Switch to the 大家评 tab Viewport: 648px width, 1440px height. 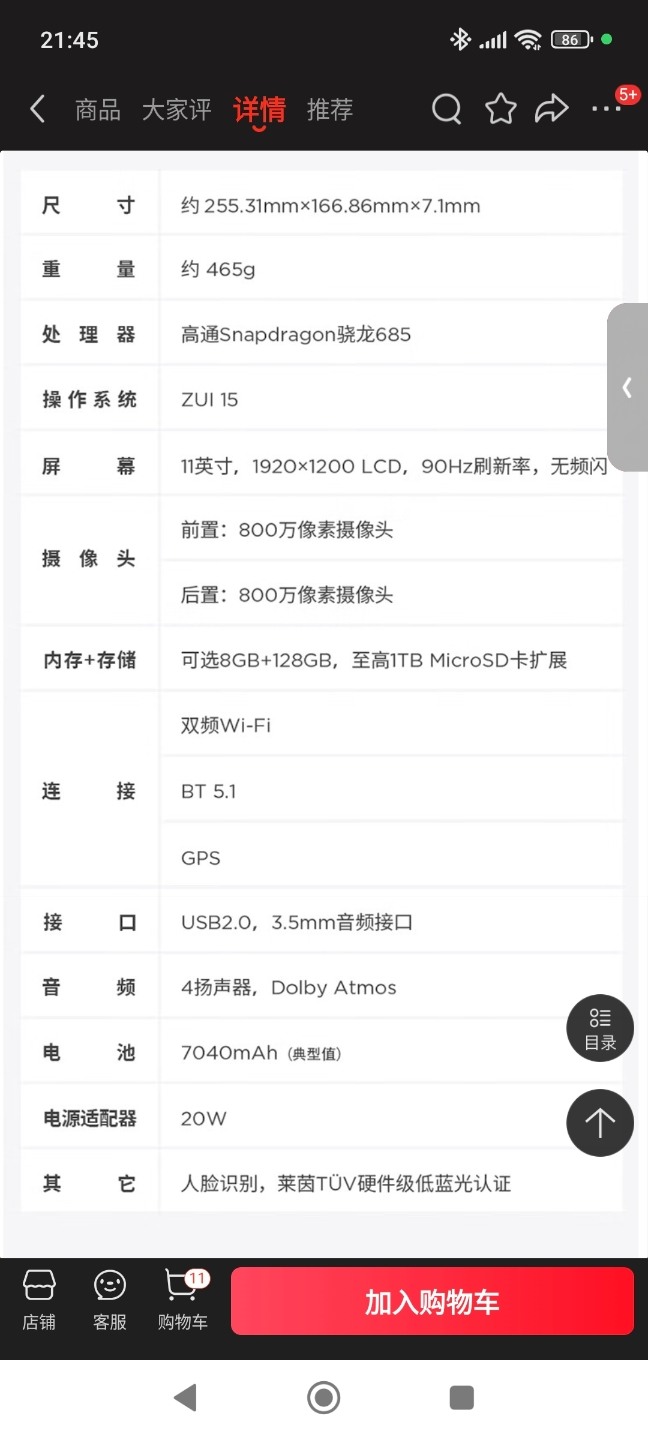point(176,110)
